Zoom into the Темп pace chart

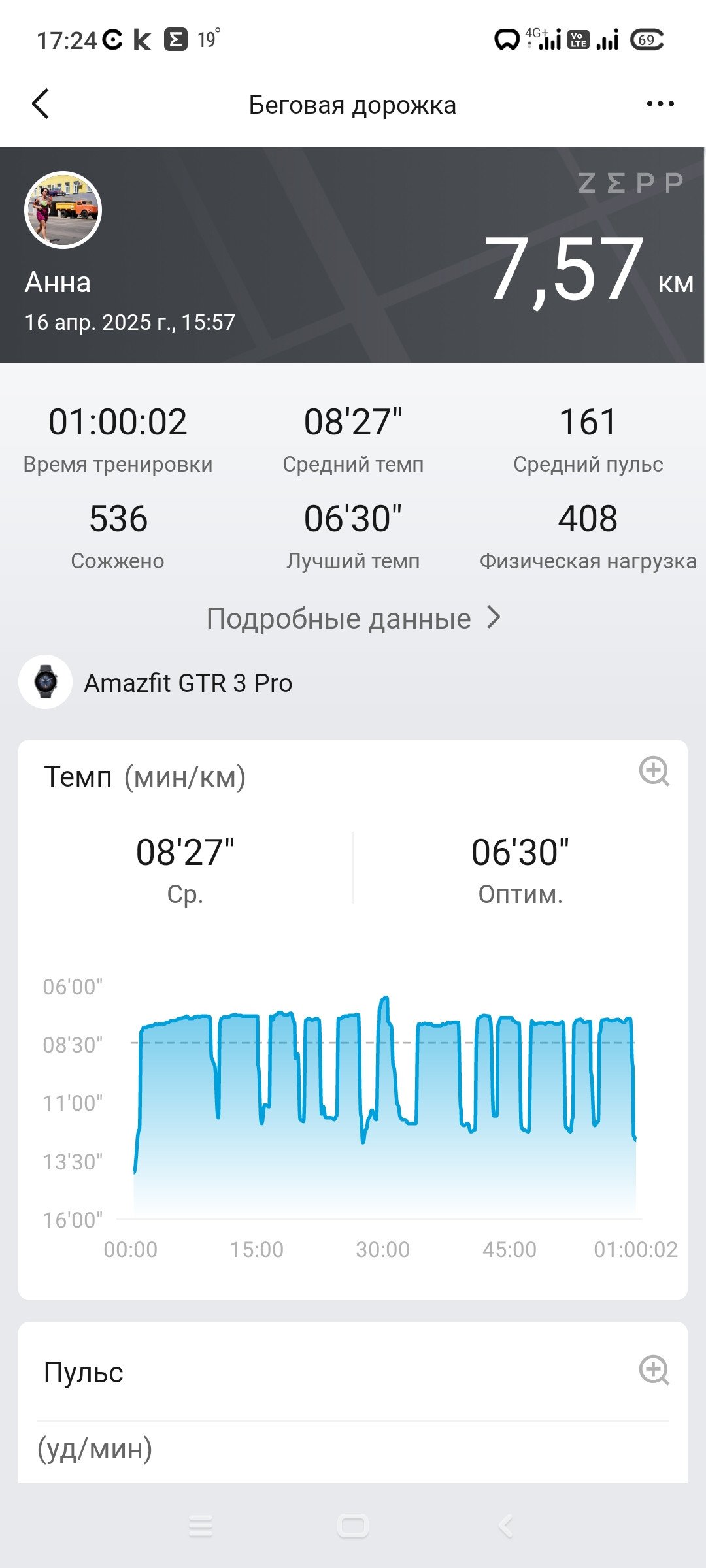(654, 772)
